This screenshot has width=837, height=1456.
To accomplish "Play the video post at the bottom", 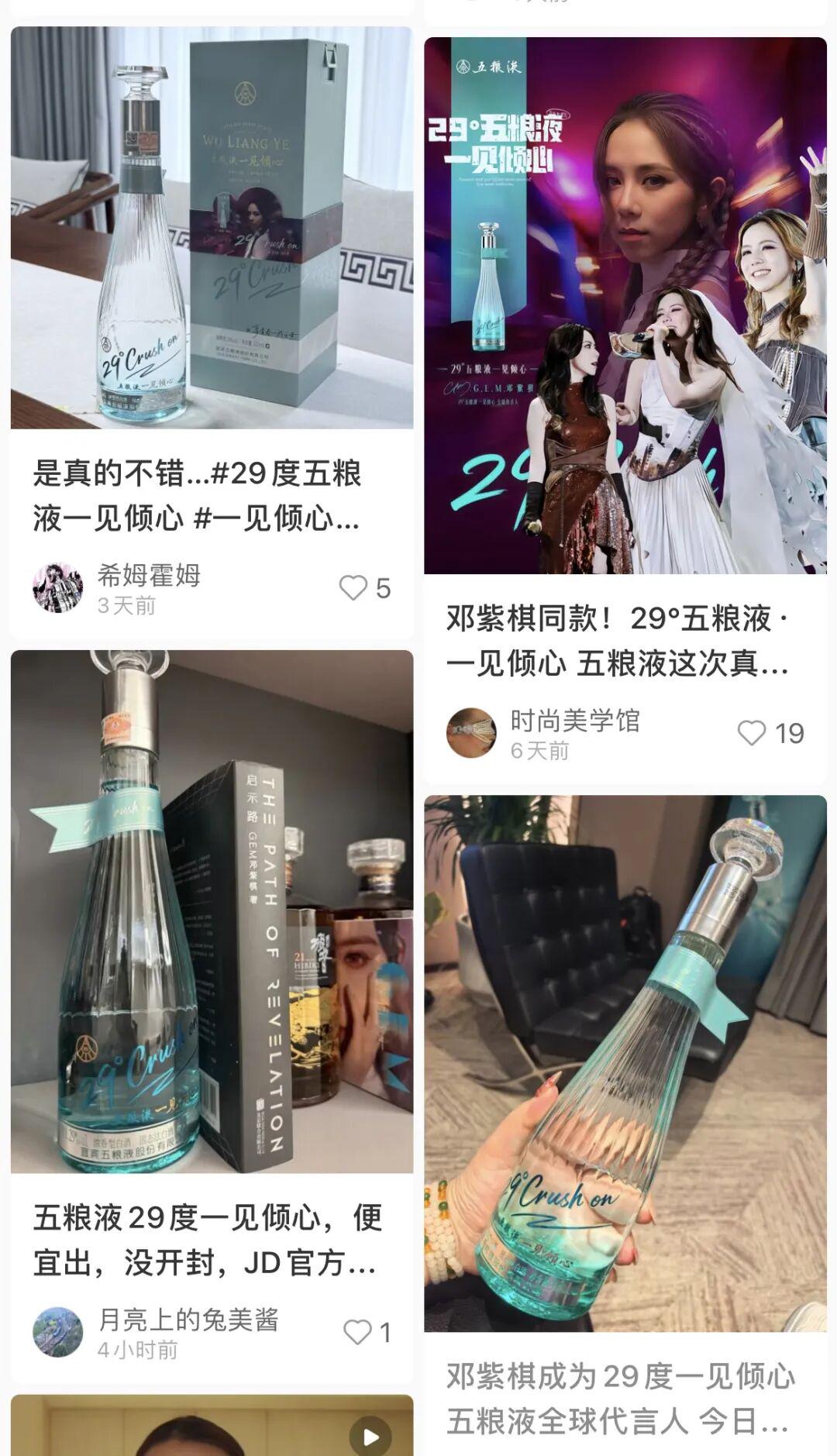I will [370, 1437].
